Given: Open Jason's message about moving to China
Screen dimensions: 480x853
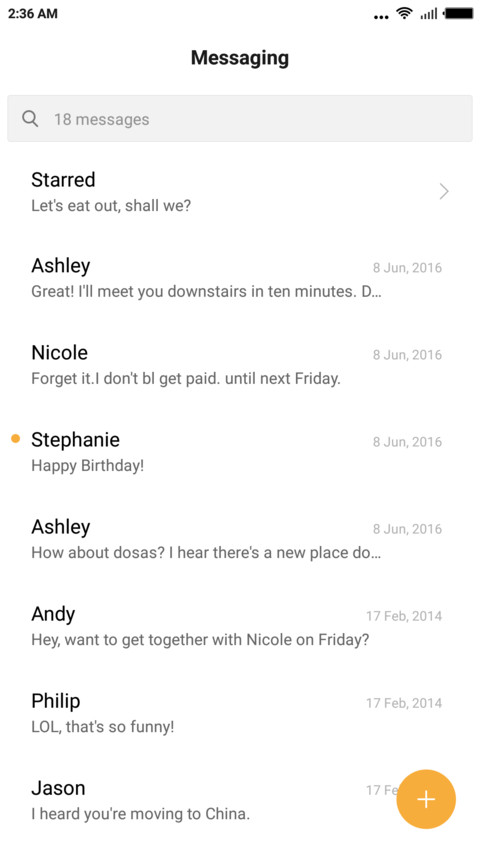Looking at the screenshot, I should (x=207, y=801).
